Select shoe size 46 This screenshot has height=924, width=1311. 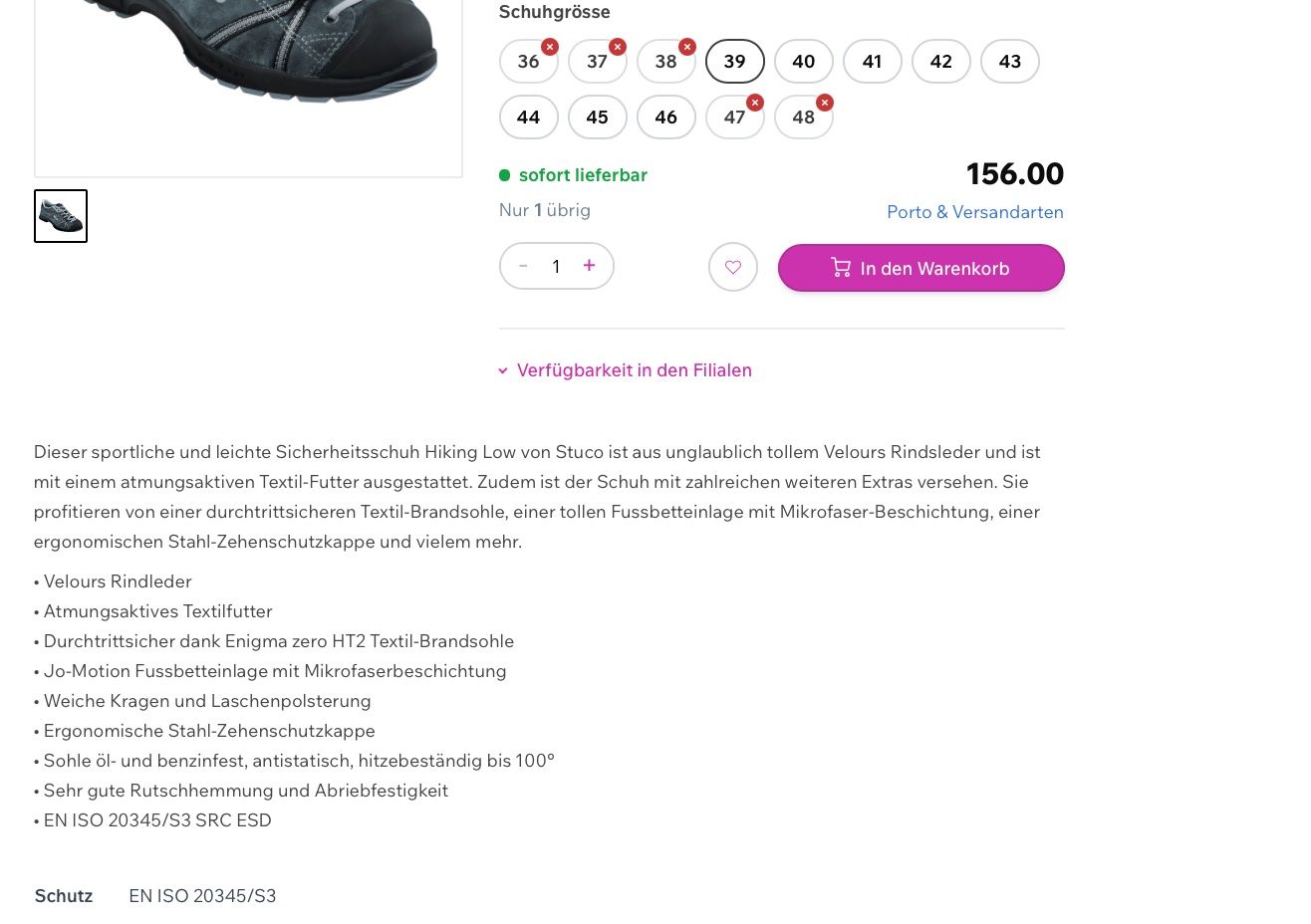665,117
